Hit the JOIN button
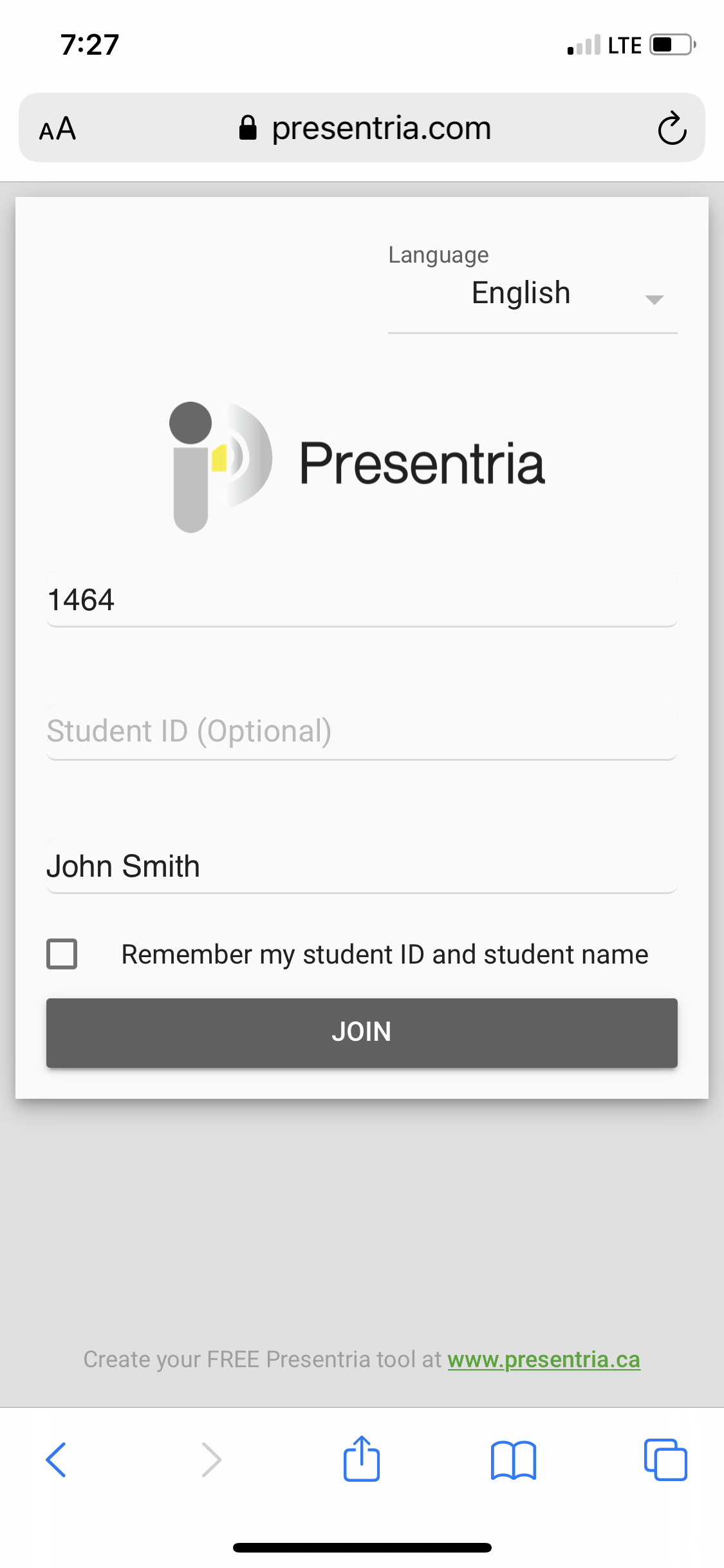Screen dimensions: 724x1568 click(362, 1032)
